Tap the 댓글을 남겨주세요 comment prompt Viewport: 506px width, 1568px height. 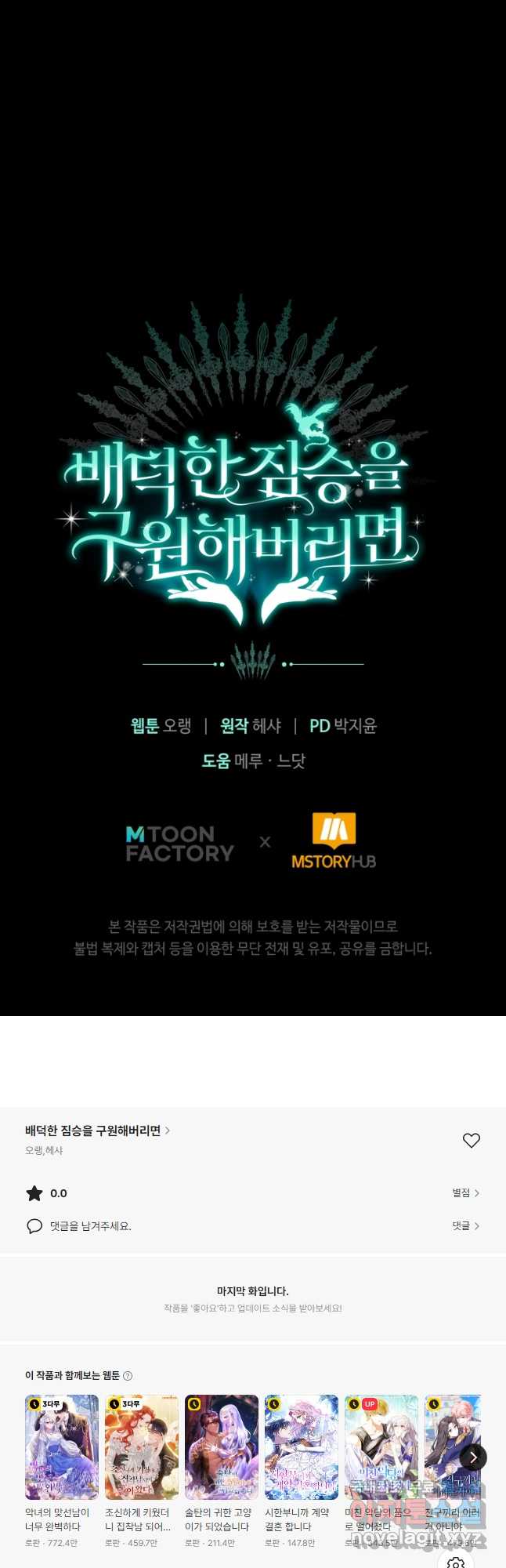coord(90,1226)
